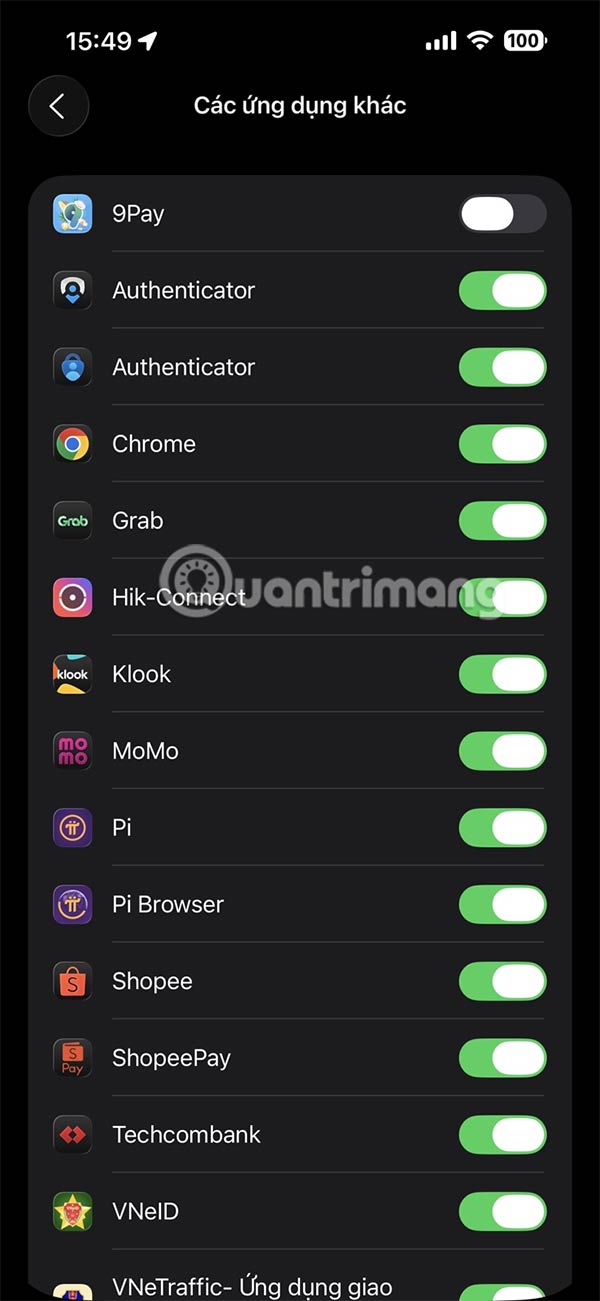Turn off Pi Browser
Image resolution: width=600 pixels, height=1301 pixels.
click(x=502, y=905)
